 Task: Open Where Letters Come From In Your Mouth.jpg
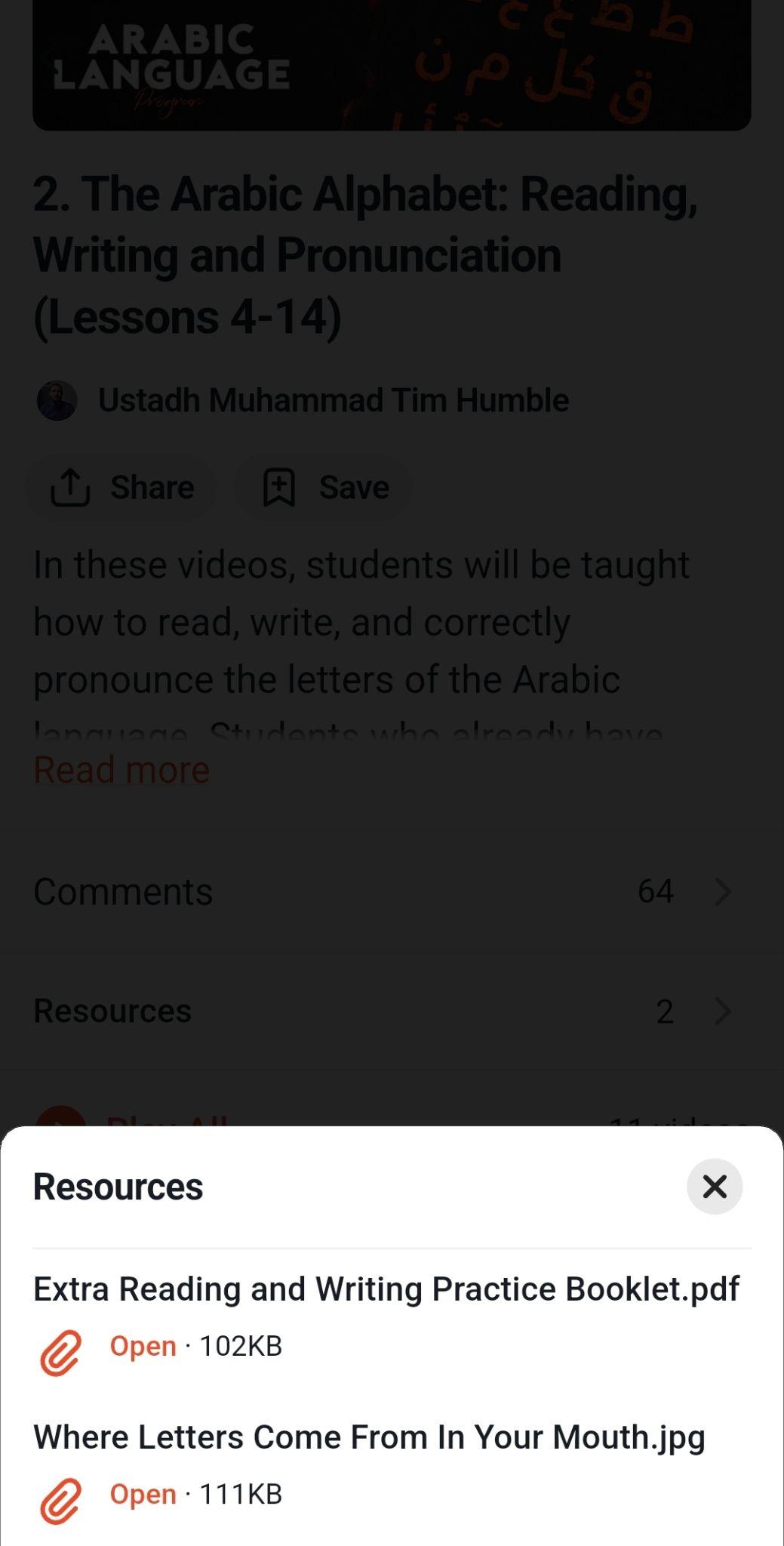pos(143,1494)
